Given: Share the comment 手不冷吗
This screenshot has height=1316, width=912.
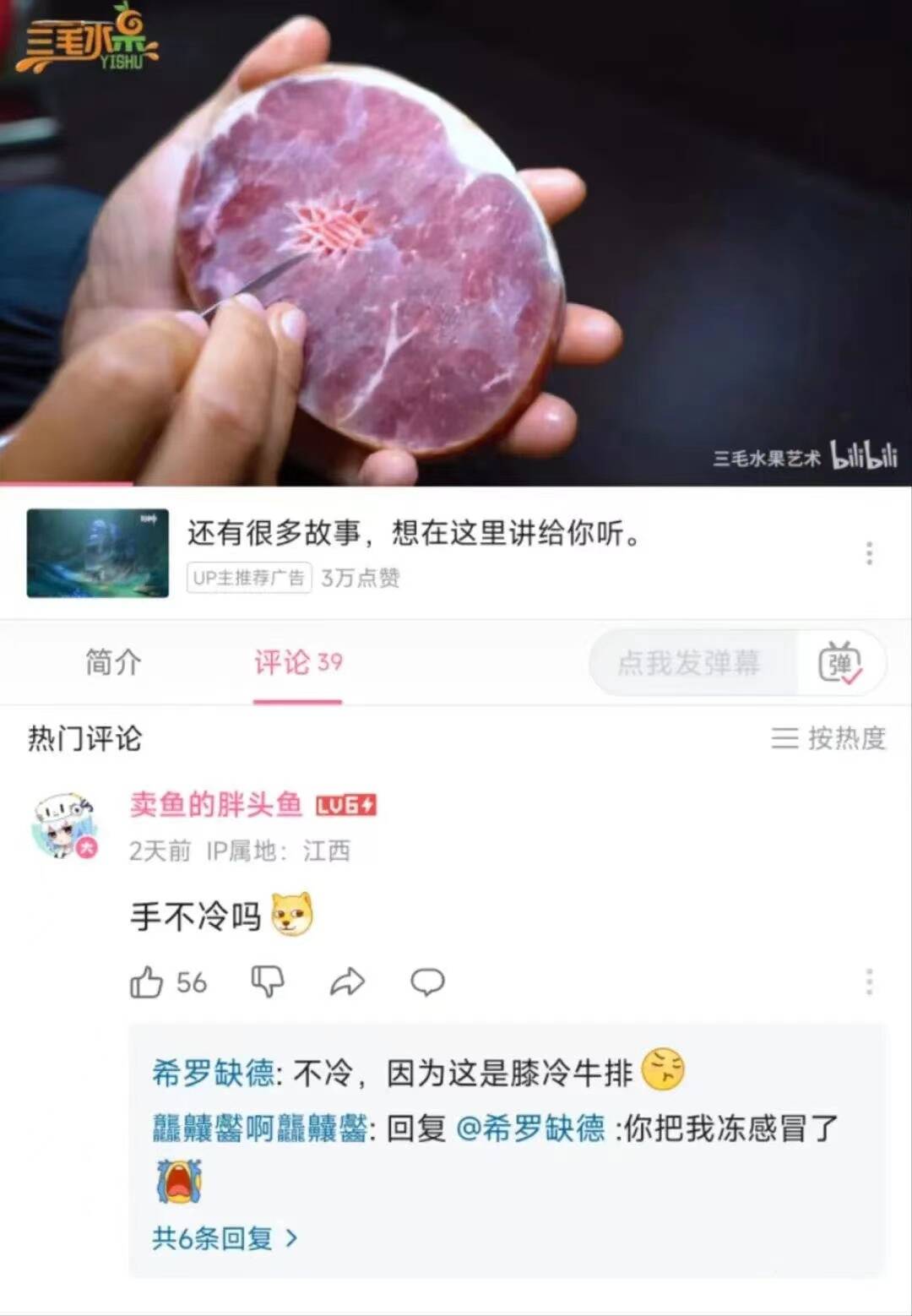Looking at the screenshot, I should (347, 982).
